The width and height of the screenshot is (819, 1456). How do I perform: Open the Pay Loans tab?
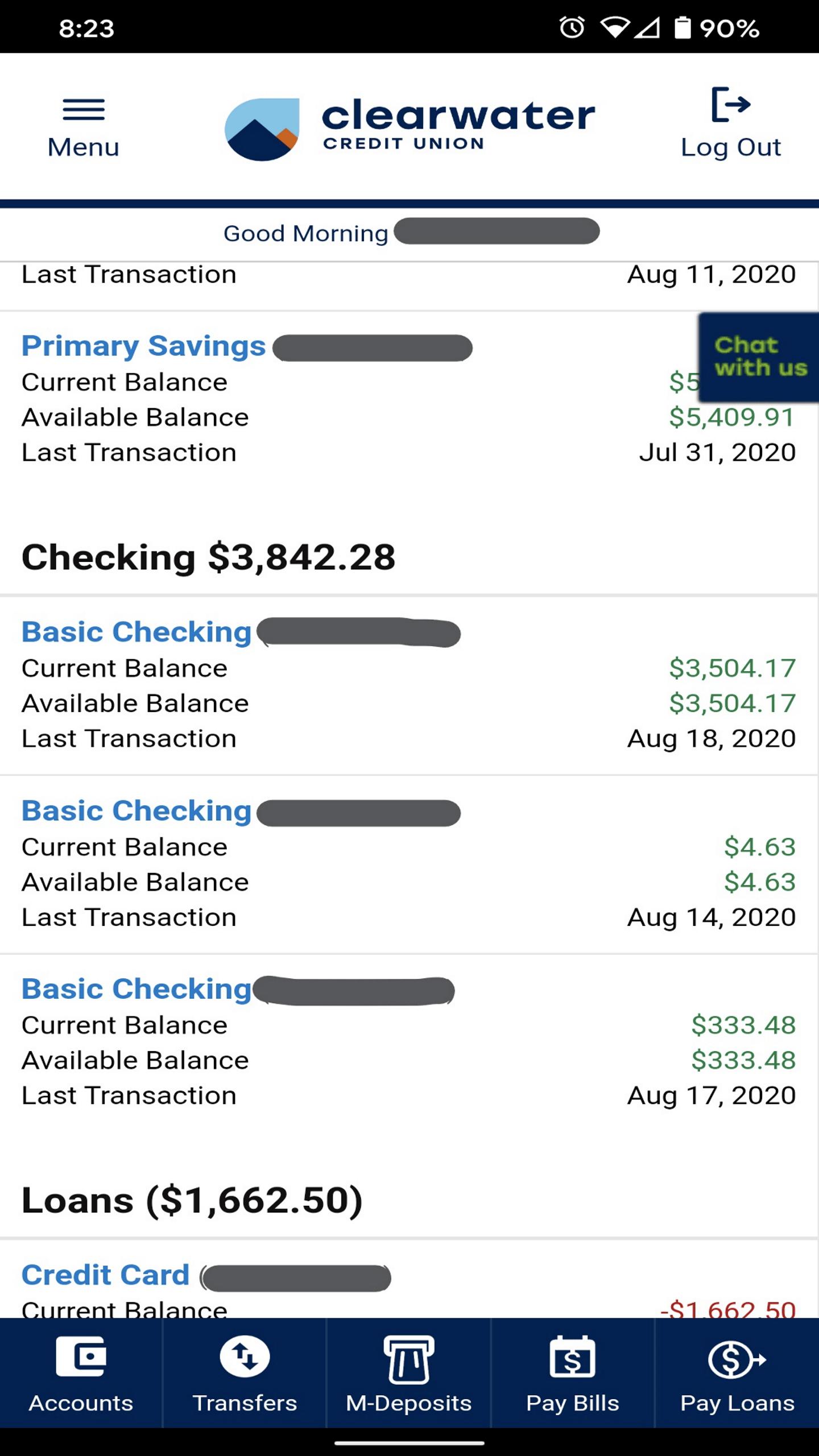(x=737, y=1373)
